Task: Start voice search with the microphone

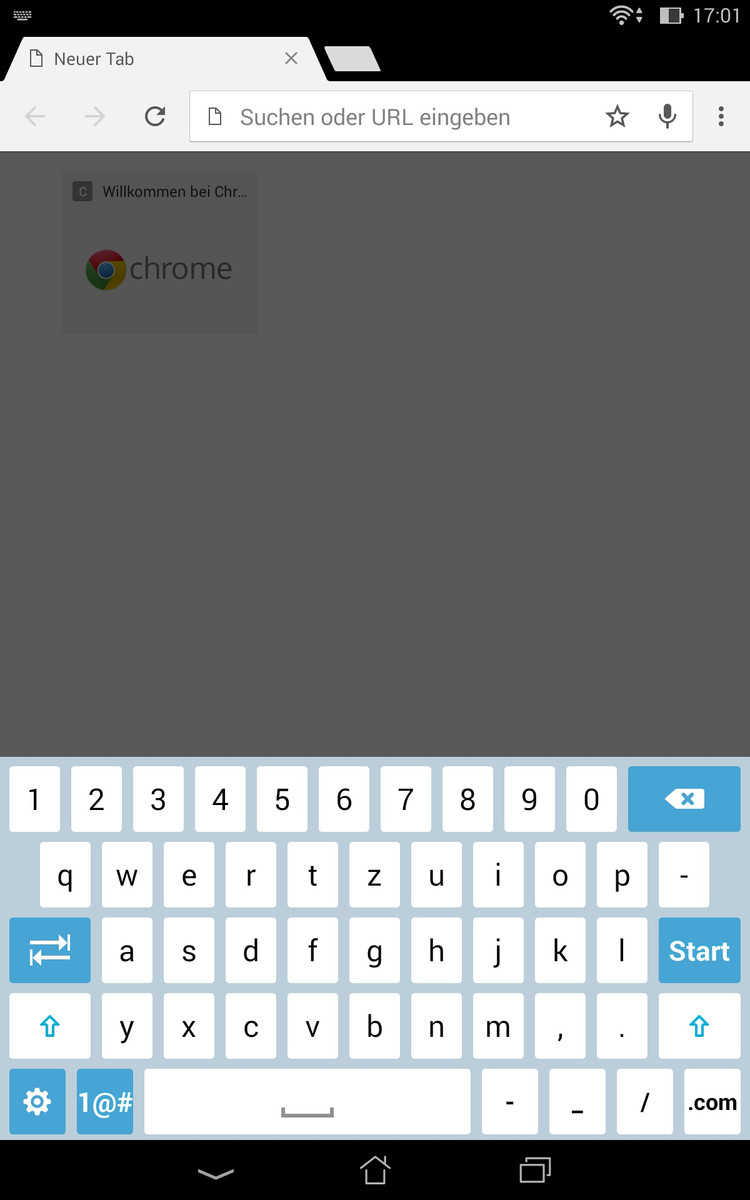Action: [x=667, y=117]
